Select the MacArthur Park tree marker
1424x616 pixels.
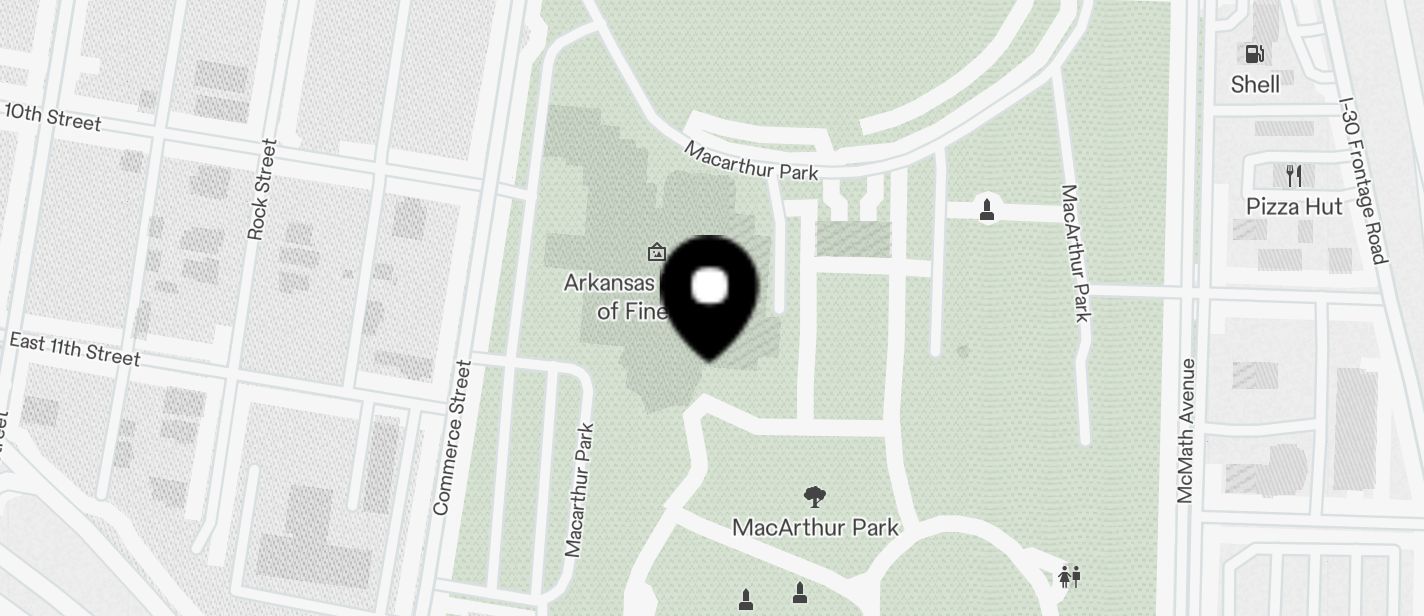click(815, 496)
